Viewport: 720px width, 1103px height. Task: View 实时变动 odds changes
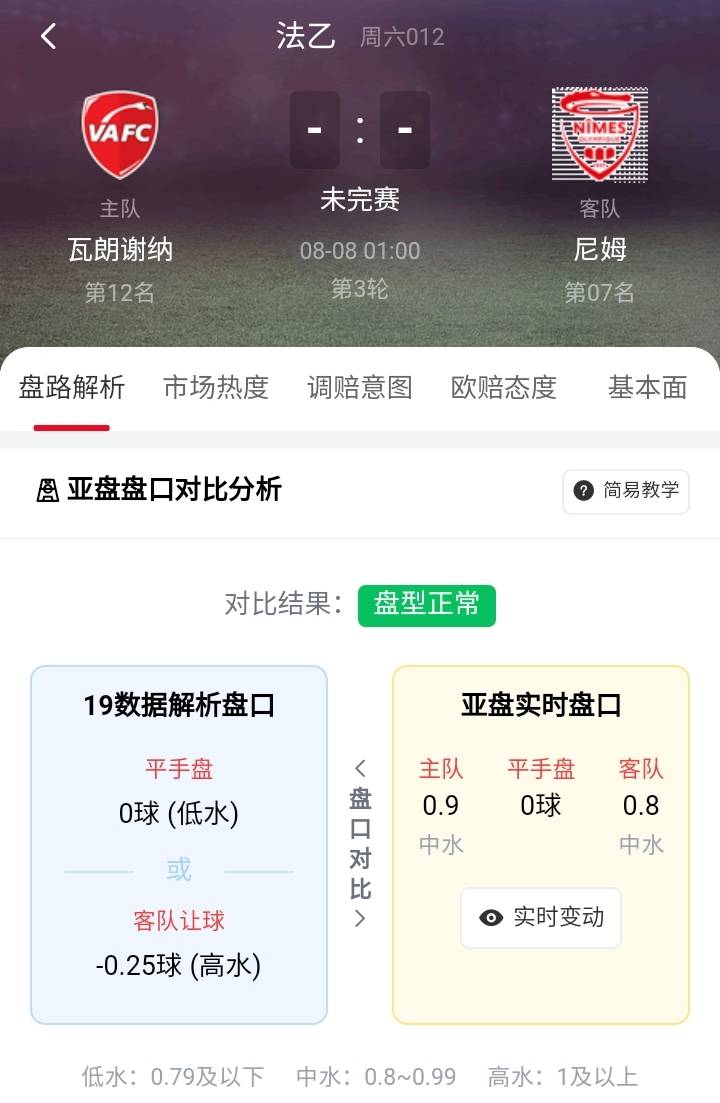541,917
